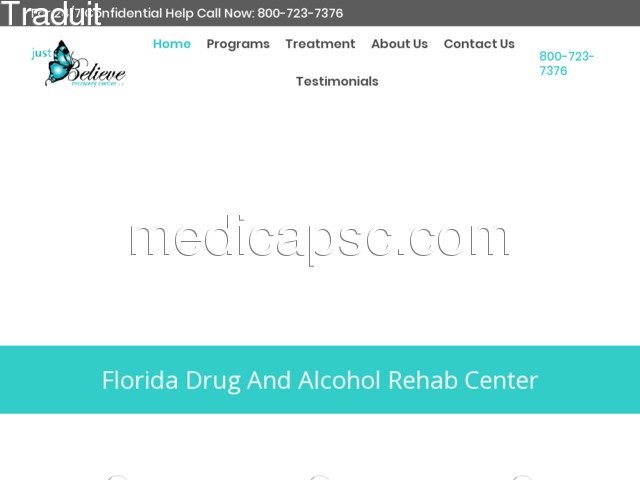Open the Contact Us page
This screenshot has height=480, width=640.
click(479, 44)
